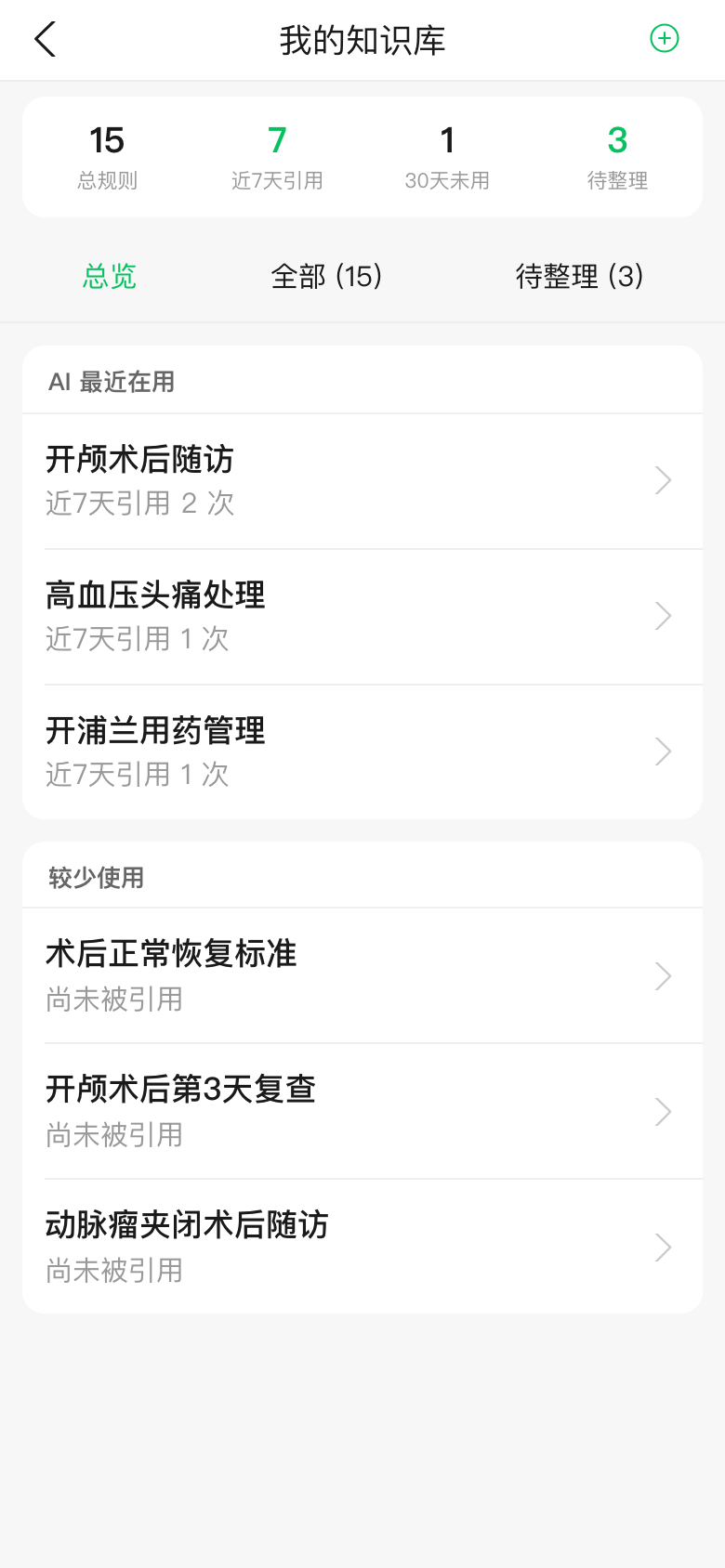This screenshot has height=1568, width=725.
Task: Switch to the 全部 (15) tab
Action: (326, 276)
